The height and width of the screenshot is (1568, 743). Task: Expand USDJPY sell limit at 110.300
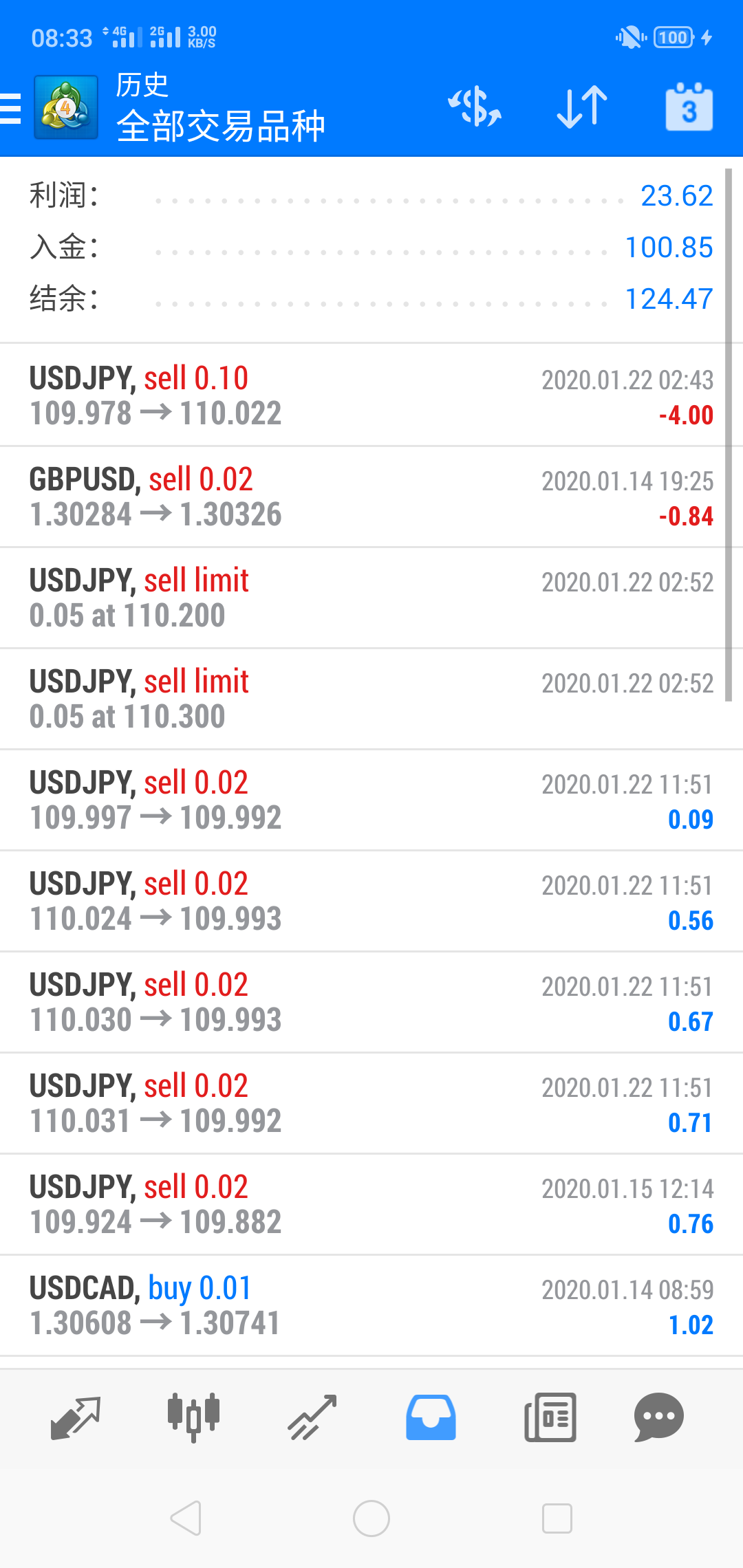[x=371, y=699]
